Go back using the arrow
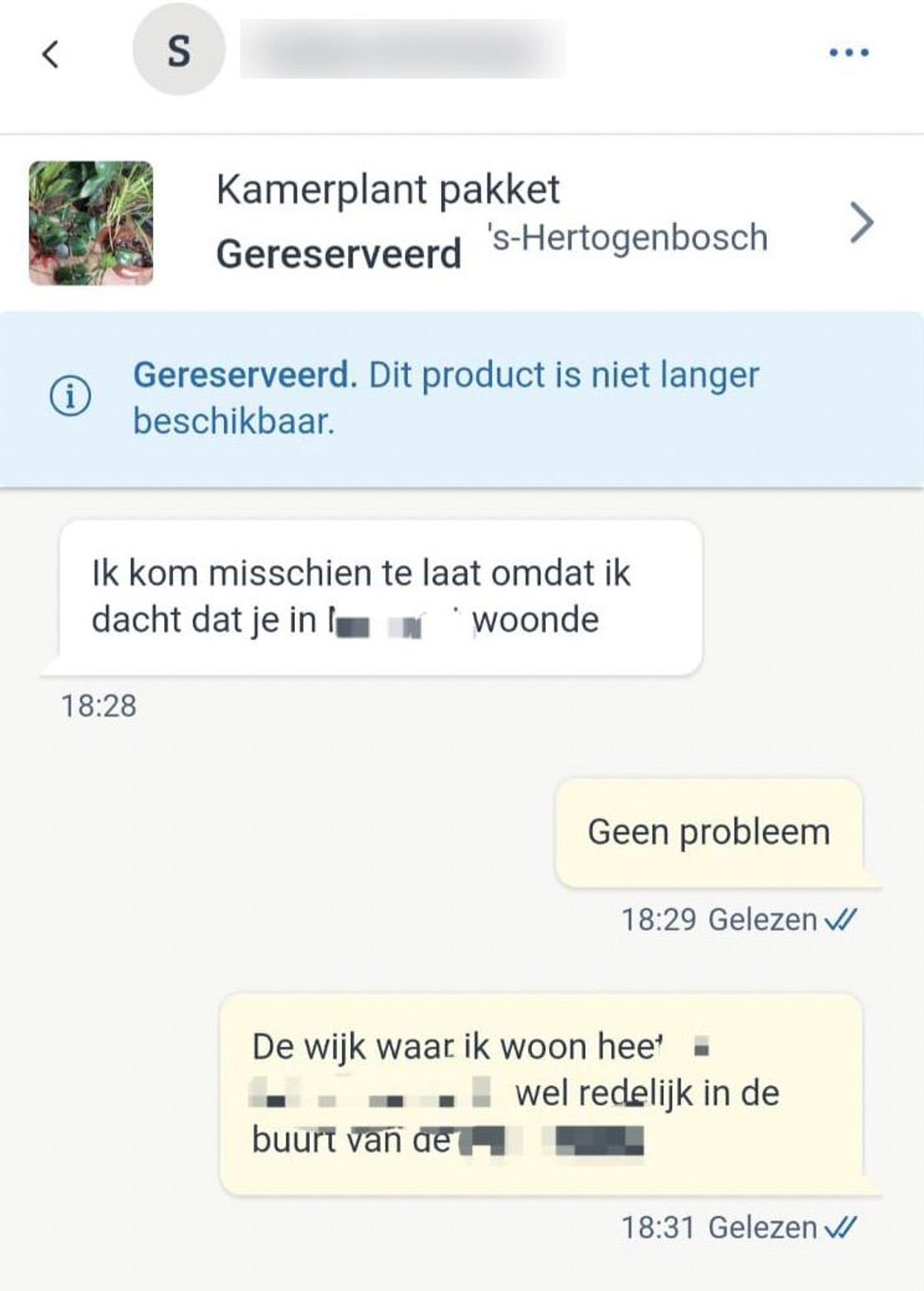This screenshot has width=924, height=1291. (51, 54)
